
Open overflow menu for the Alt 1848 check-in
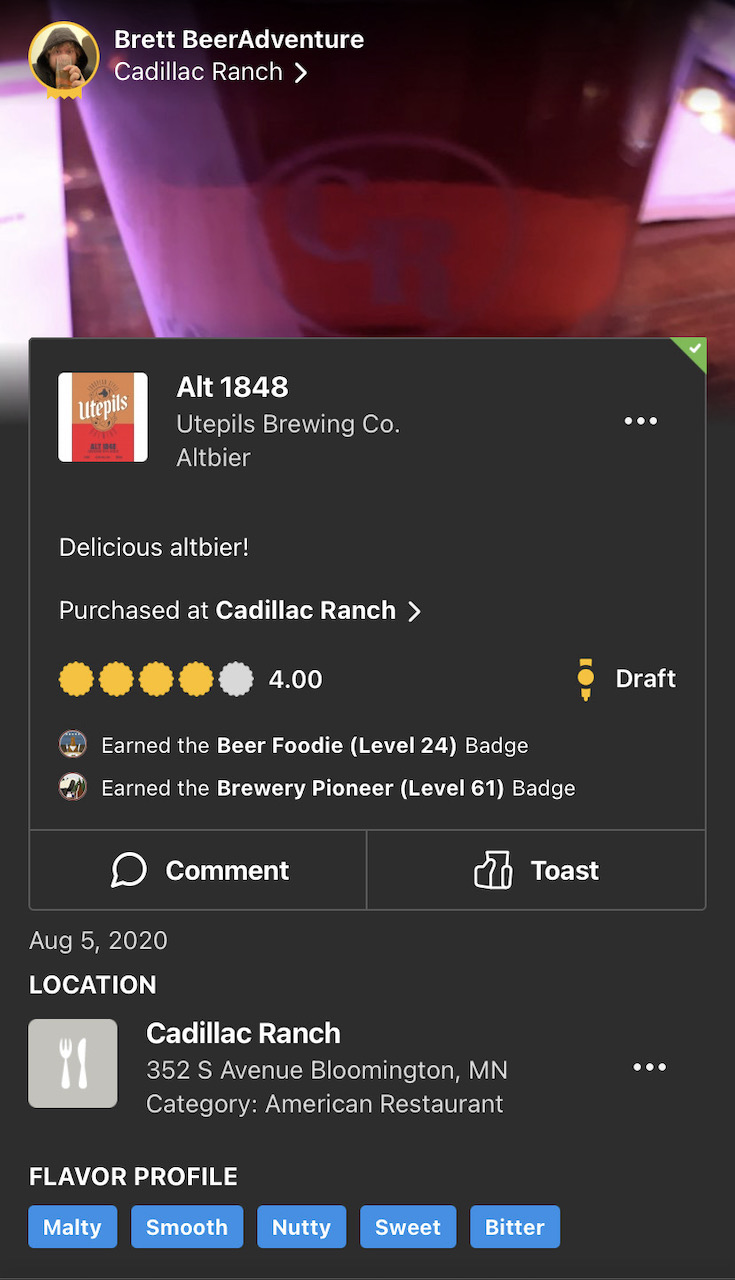640,421
